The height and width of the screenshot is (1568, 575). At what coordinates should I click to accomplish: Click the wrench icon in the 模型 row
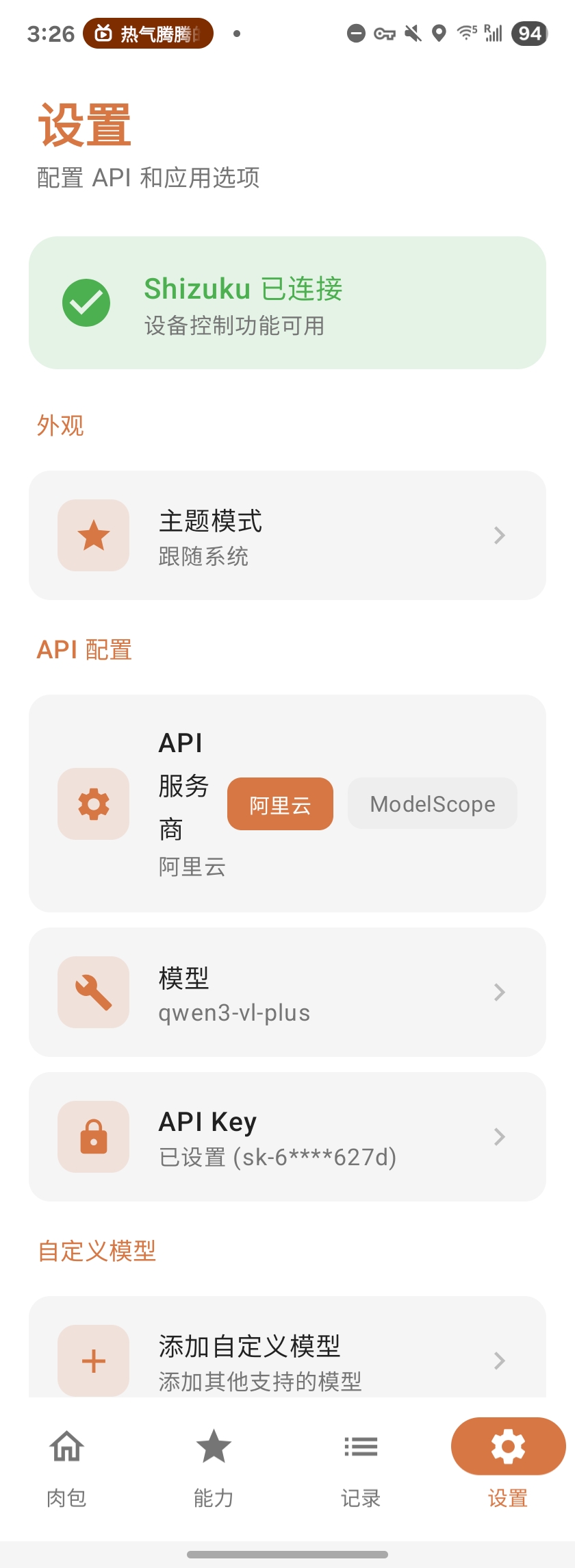(93, 992)
